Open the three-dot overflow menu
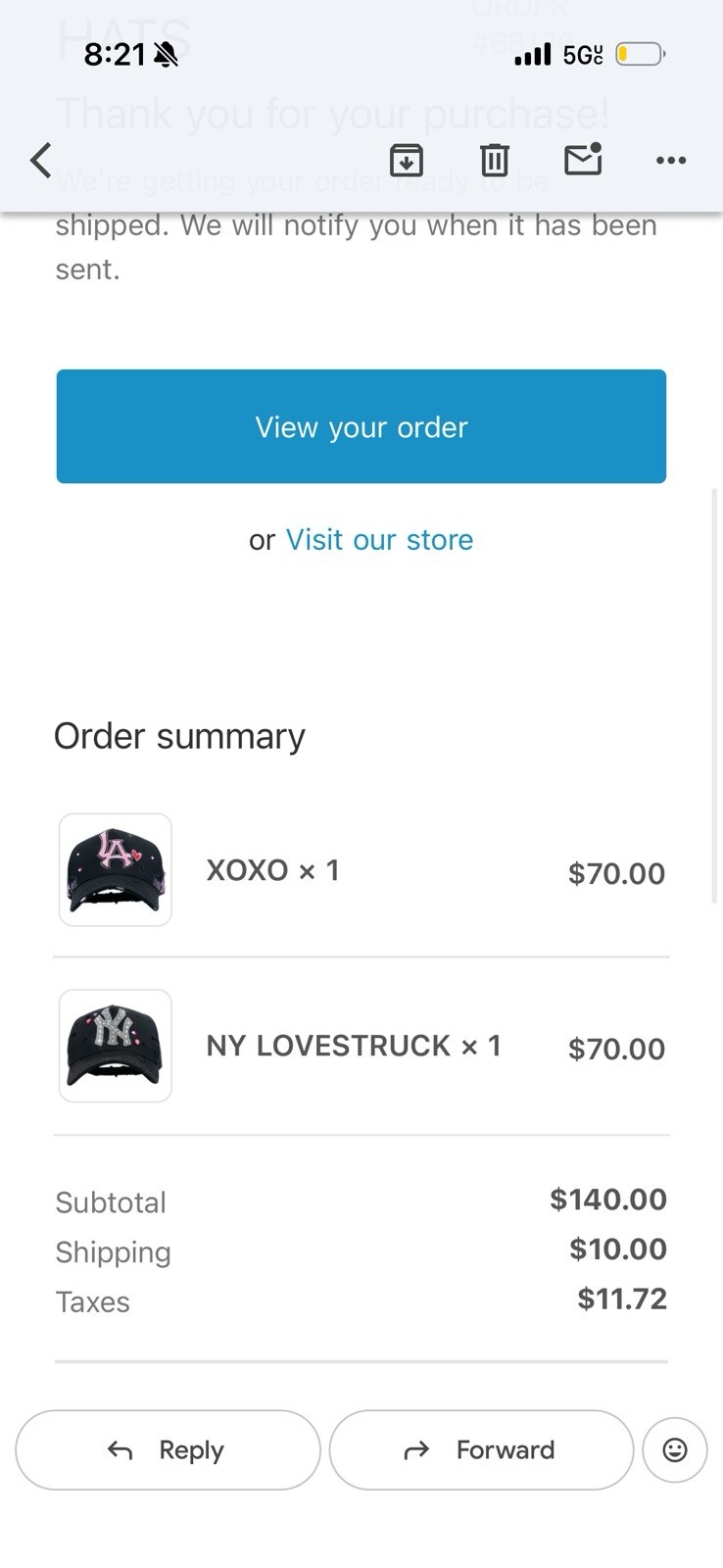Image resolution: width=723 pixels, height=1568 pixels. [671, 160]
